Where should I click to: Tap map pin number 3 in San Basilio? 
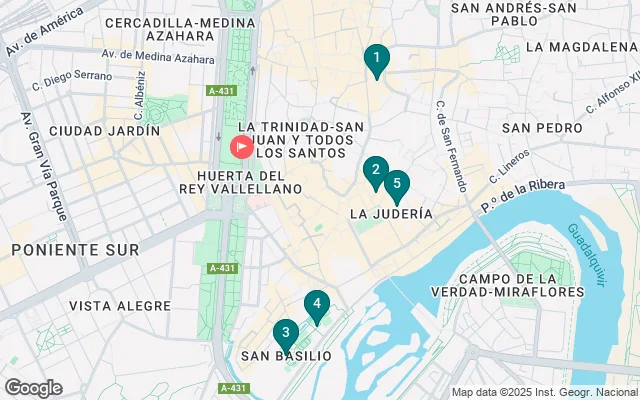point(286,334)
